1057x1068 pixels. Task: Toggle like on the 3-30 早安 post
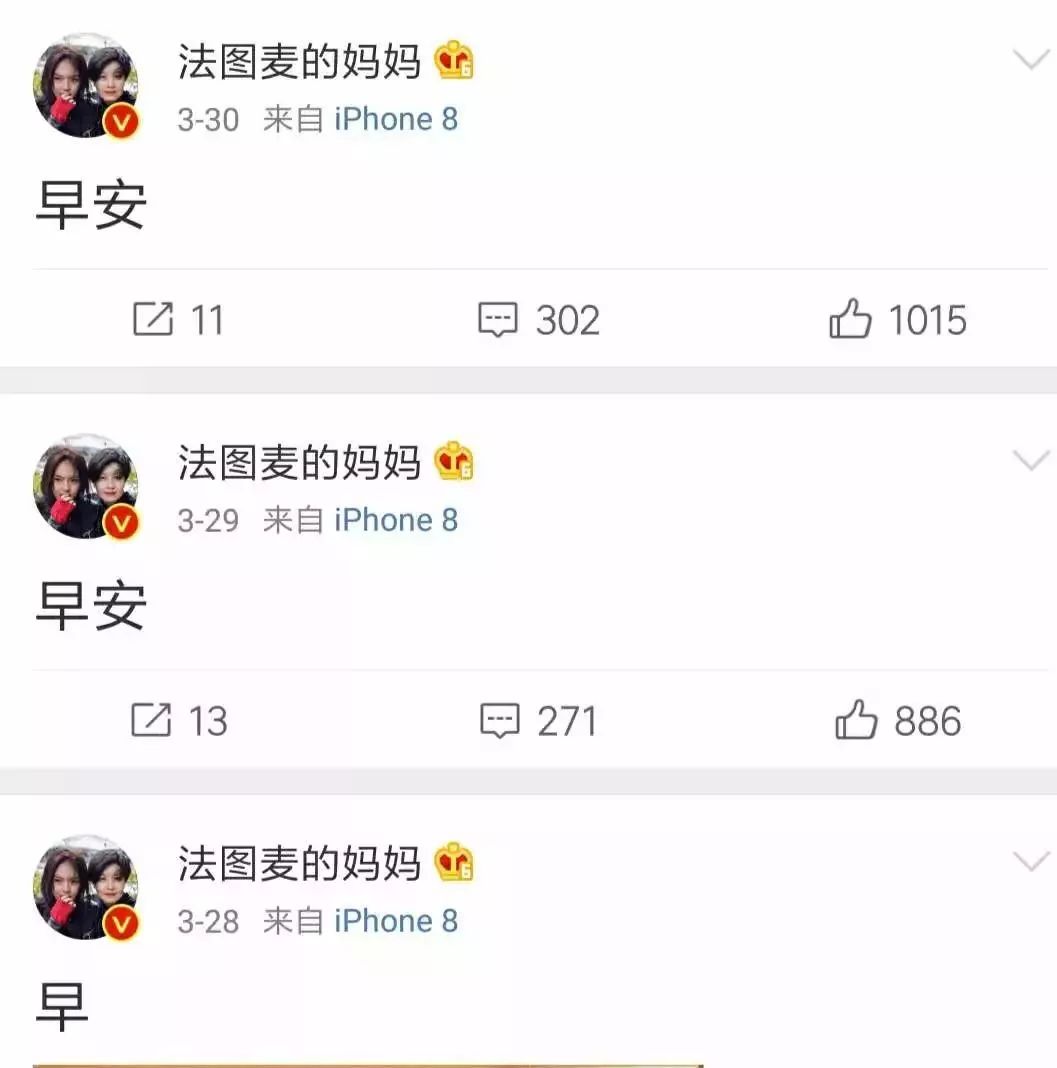[852, 320]
